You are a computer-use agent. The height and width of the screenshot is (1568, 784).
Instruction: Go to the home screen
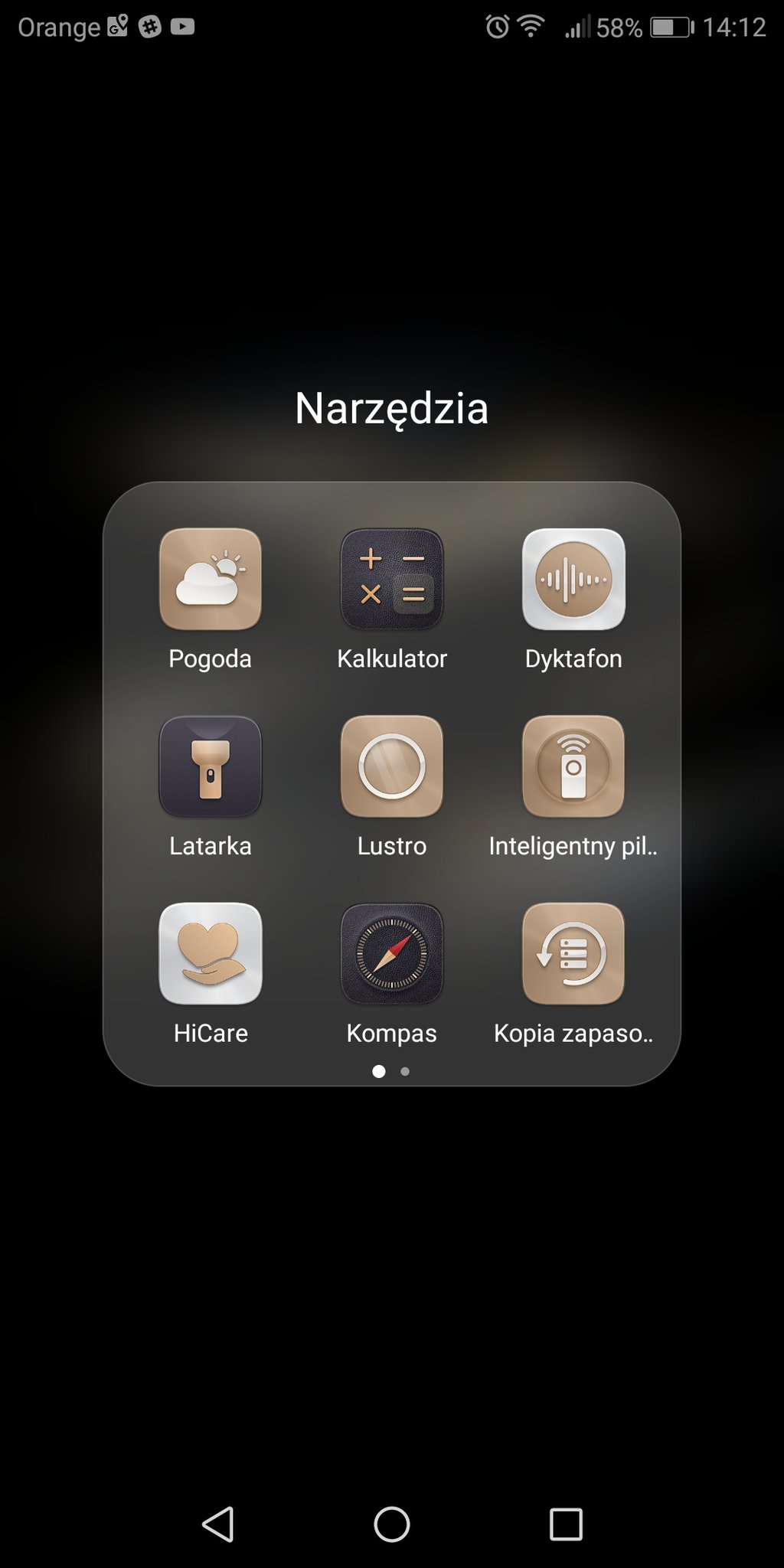(391, 1524)
